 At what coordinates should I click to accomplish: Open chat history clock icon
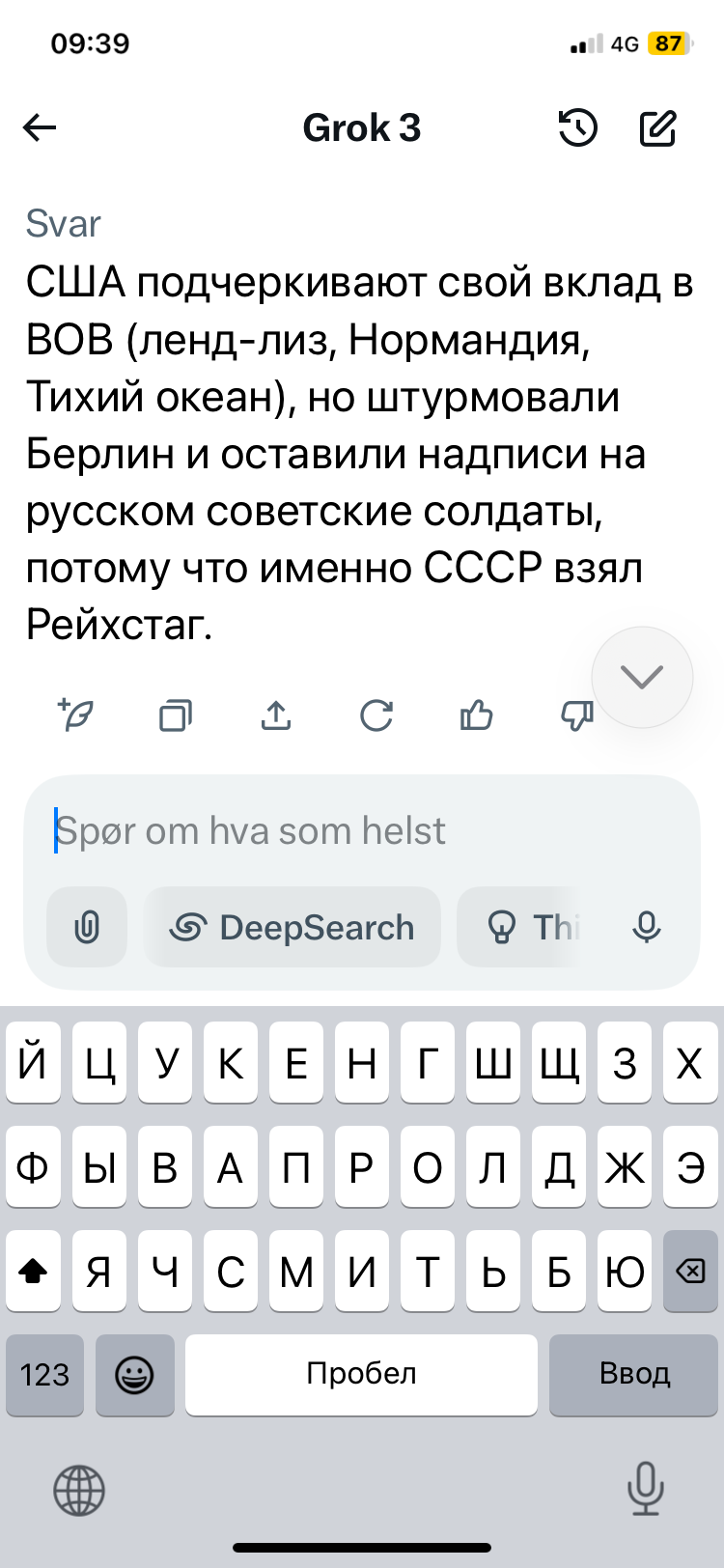[577, 127]
